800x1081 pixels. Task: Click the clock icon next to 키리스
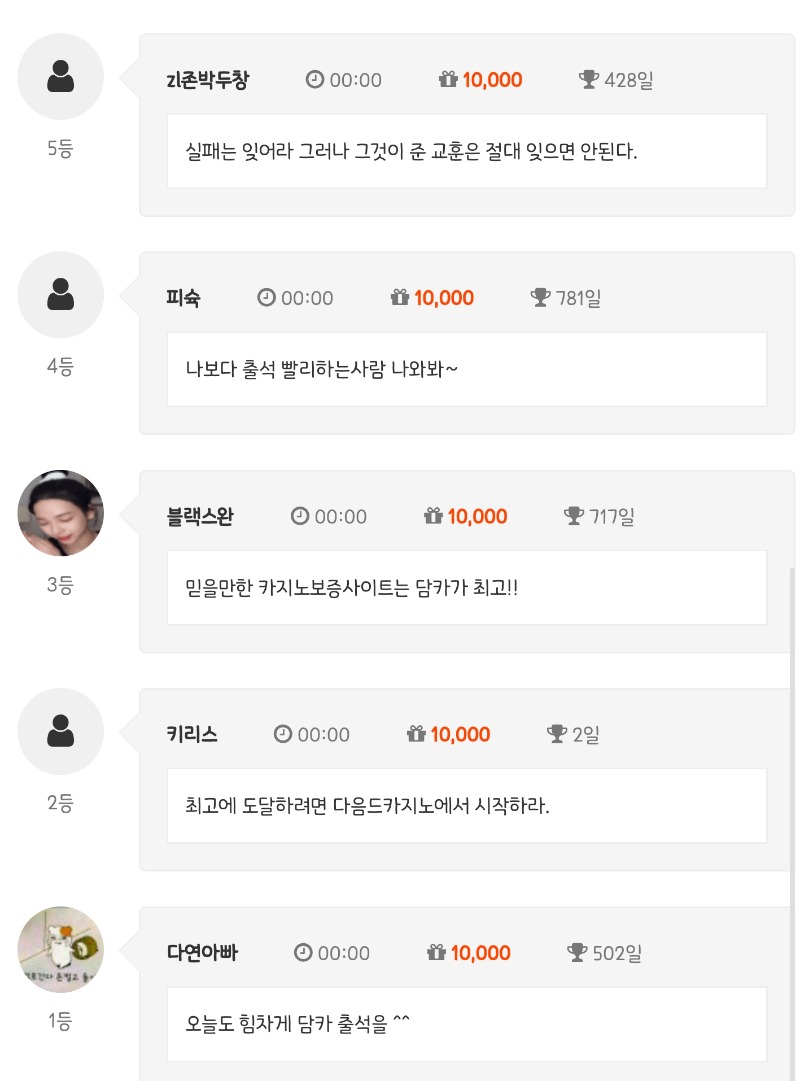281,734
